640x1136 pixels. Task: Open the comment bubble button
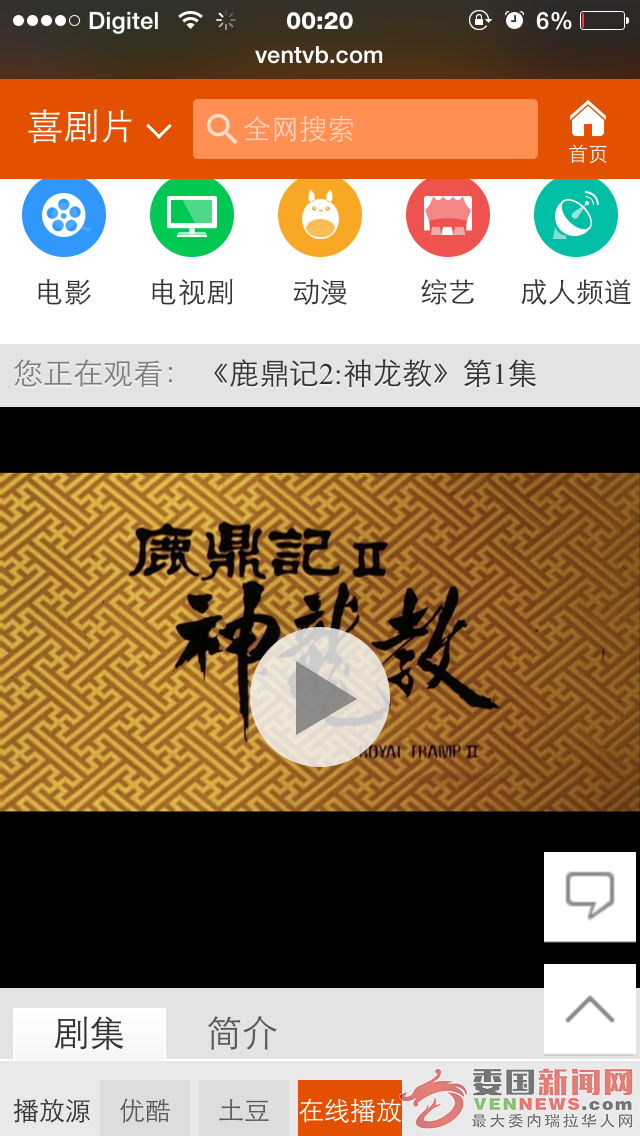(x=590, y=896)
